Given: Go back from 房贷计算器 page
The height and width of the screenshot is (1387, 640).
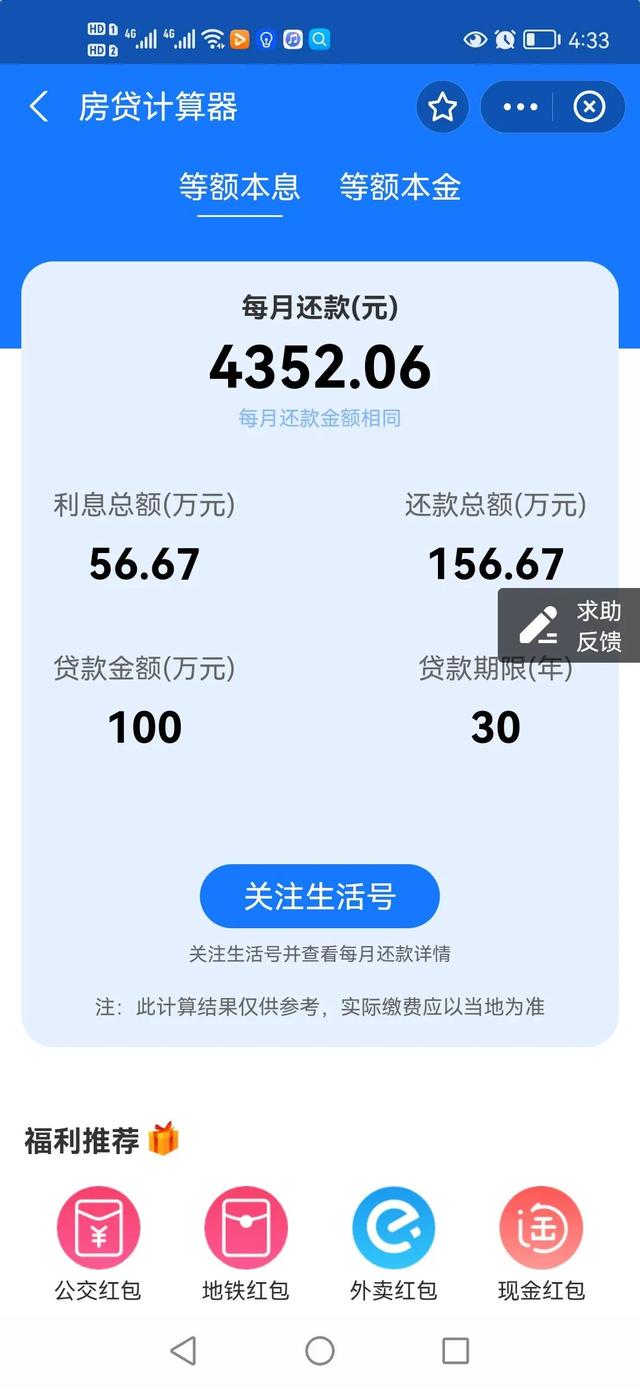Looking at the screenshot, I should coord(39,107).
